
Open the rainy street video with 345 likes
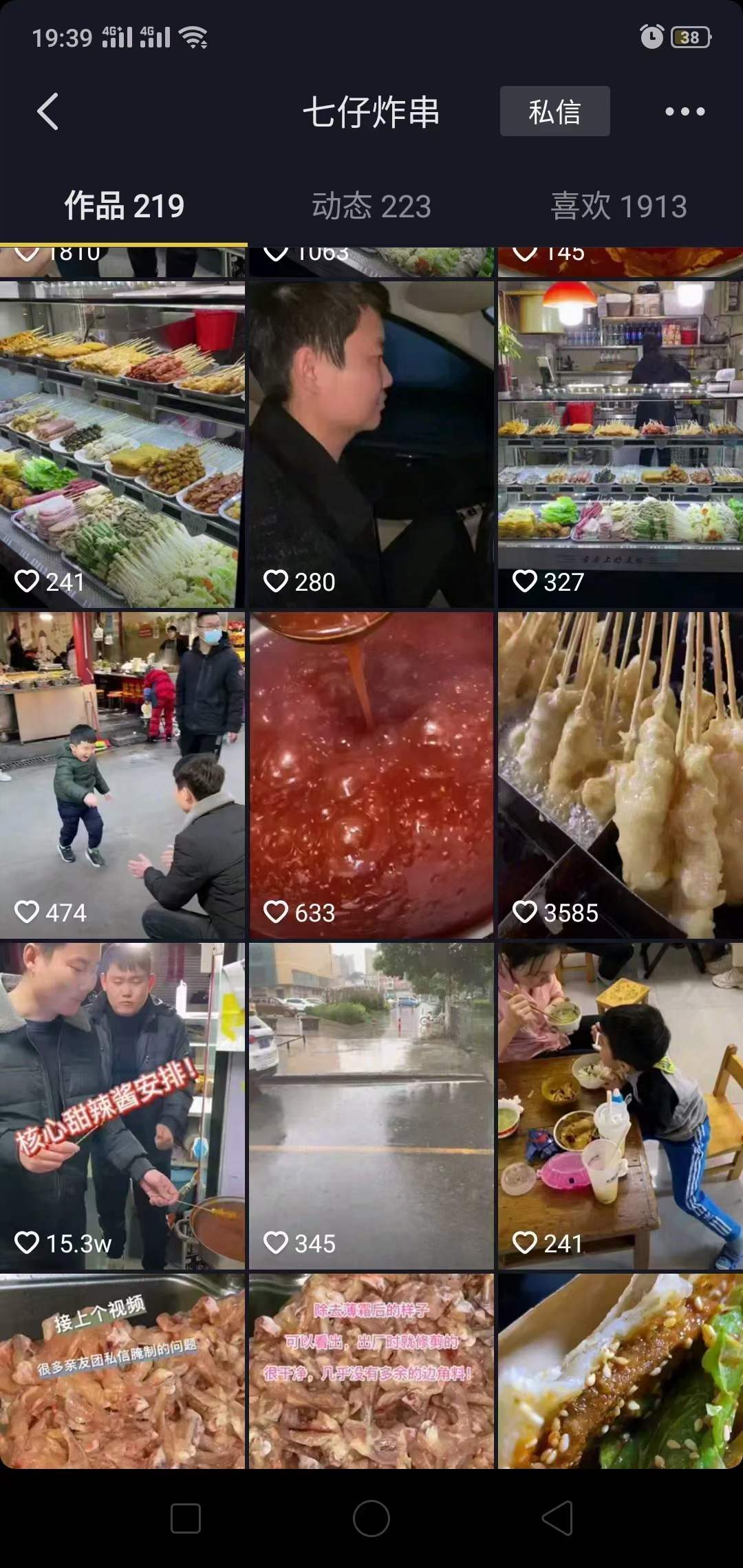click(371, 1105)
